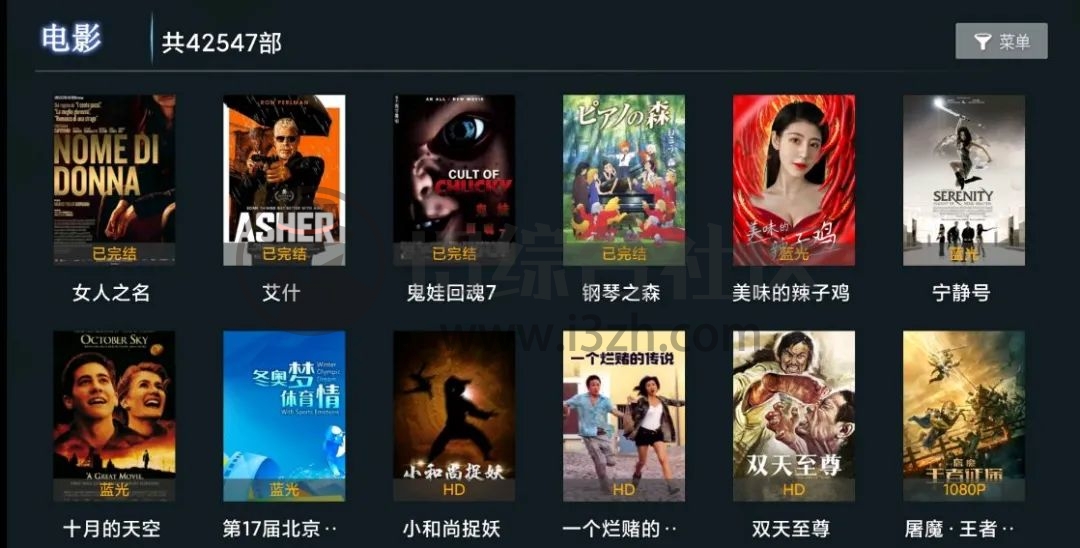Select the movie 宁静号

pyautogui.click(x=964, y=180)
